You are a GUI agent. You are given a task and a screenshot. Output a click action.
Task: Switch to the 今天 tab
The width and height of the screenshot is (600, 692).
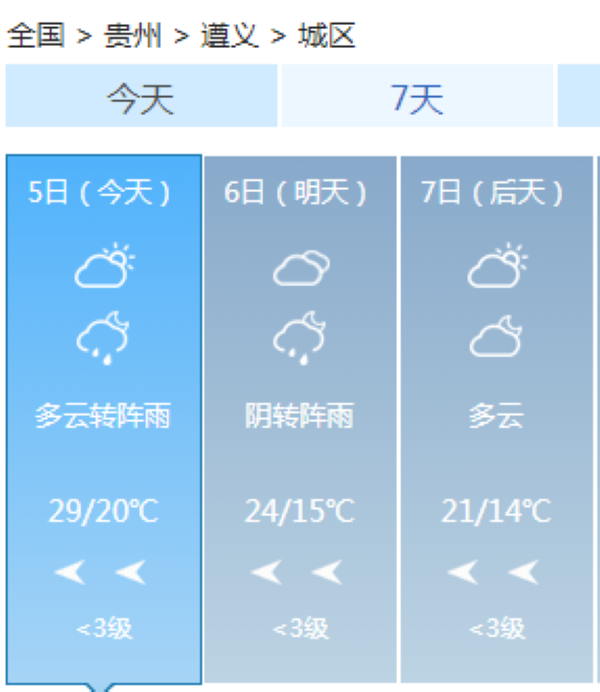(141, 98)
